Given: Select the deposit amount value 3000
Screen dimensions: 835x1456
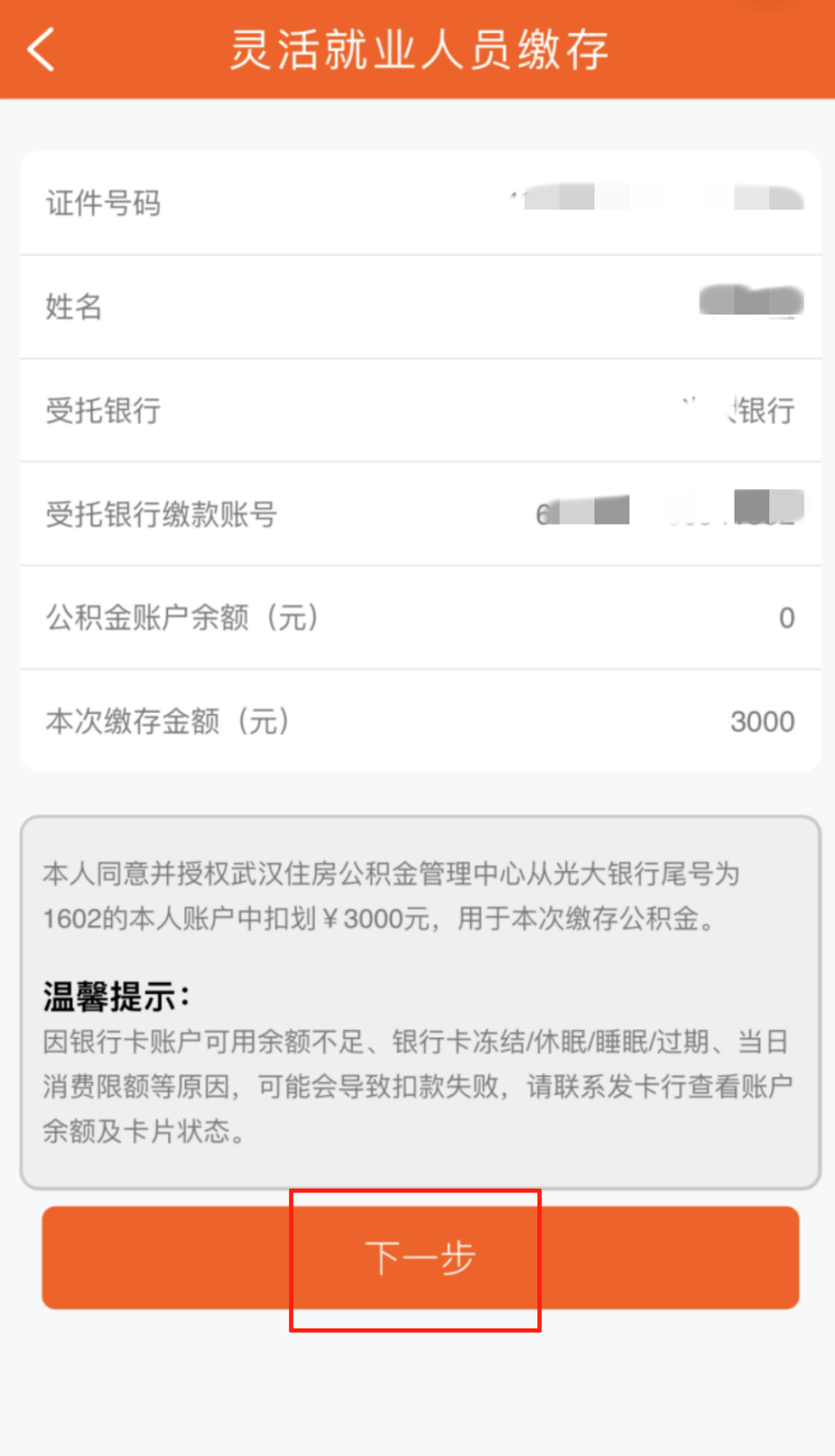Looking at the screenshot, I should pyautogui.click(x=764, y=721).
